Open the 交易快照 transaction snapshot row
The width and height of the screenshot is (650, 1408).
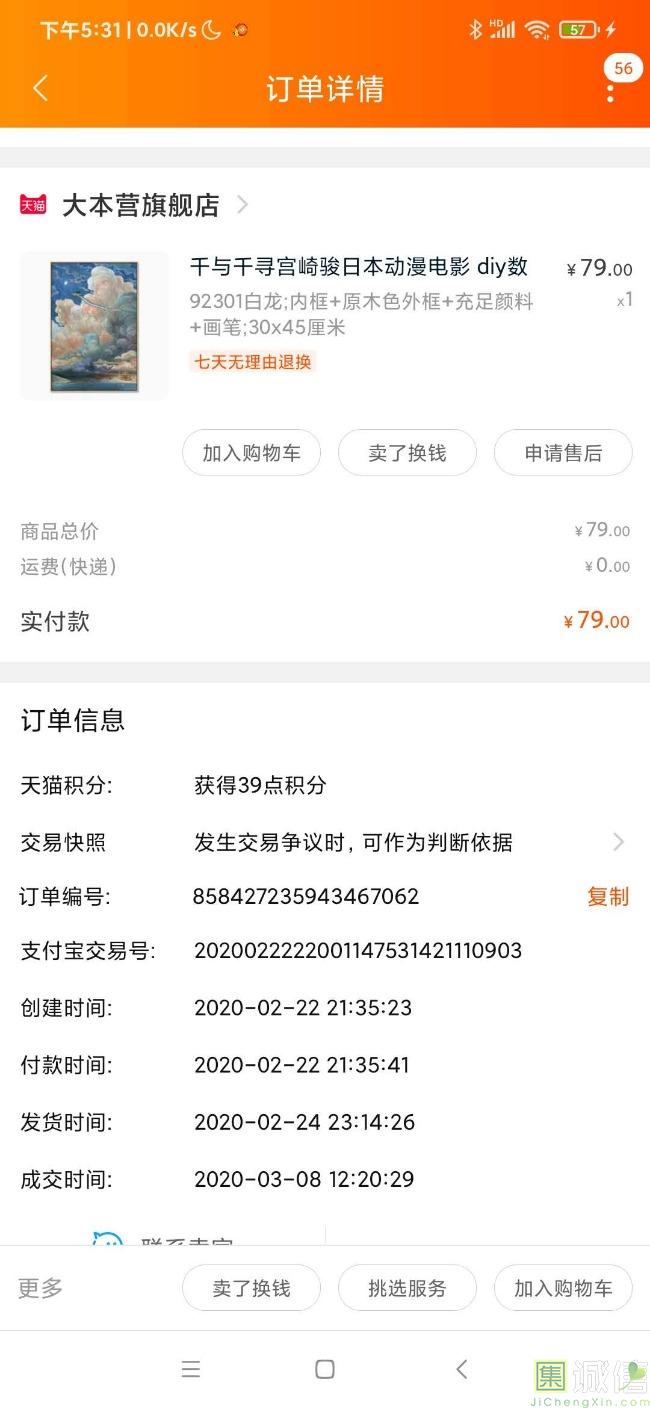point(325,842)
